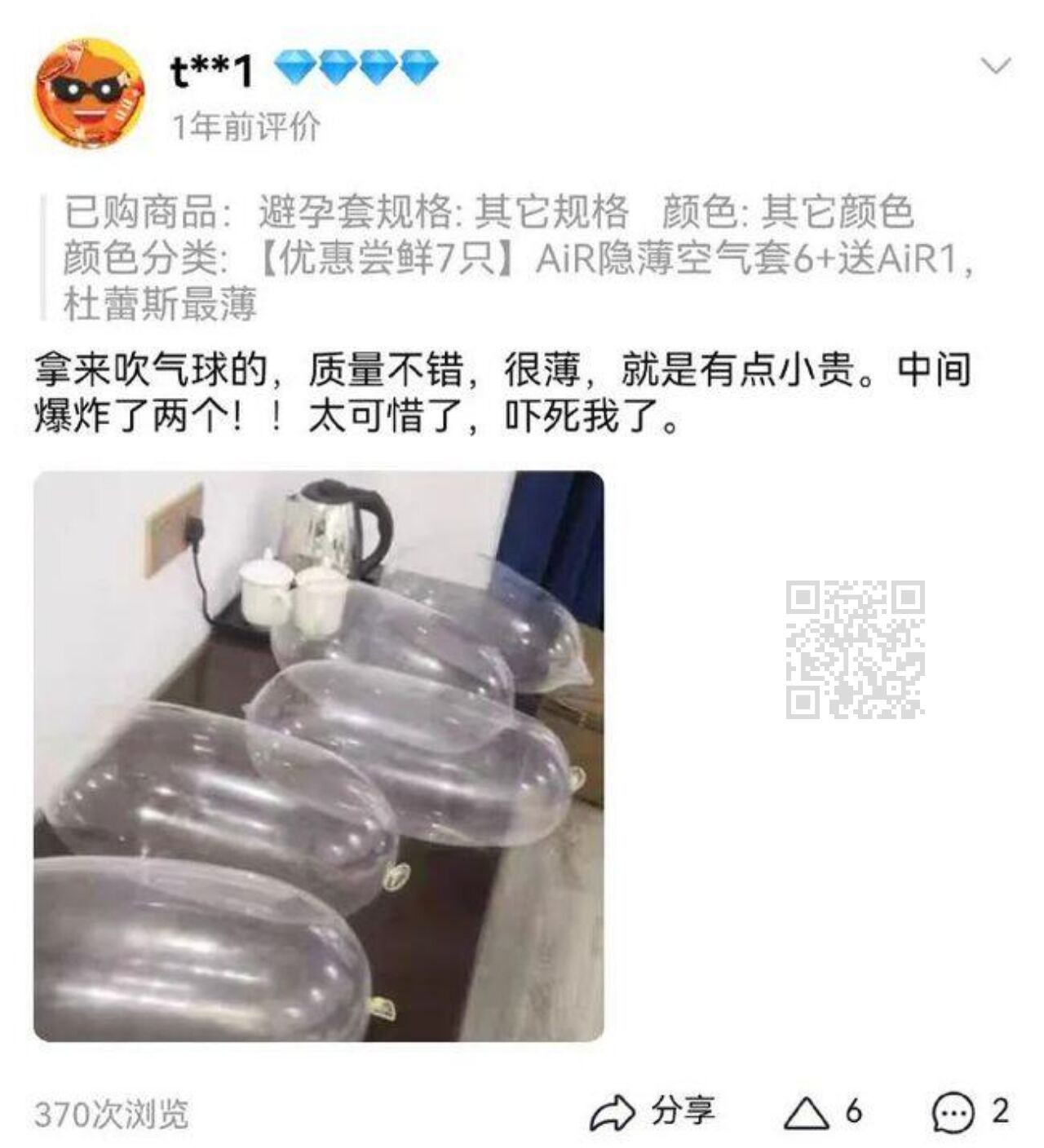
Task: Open the 2 comments on this review
Action: pos(969,1111)
